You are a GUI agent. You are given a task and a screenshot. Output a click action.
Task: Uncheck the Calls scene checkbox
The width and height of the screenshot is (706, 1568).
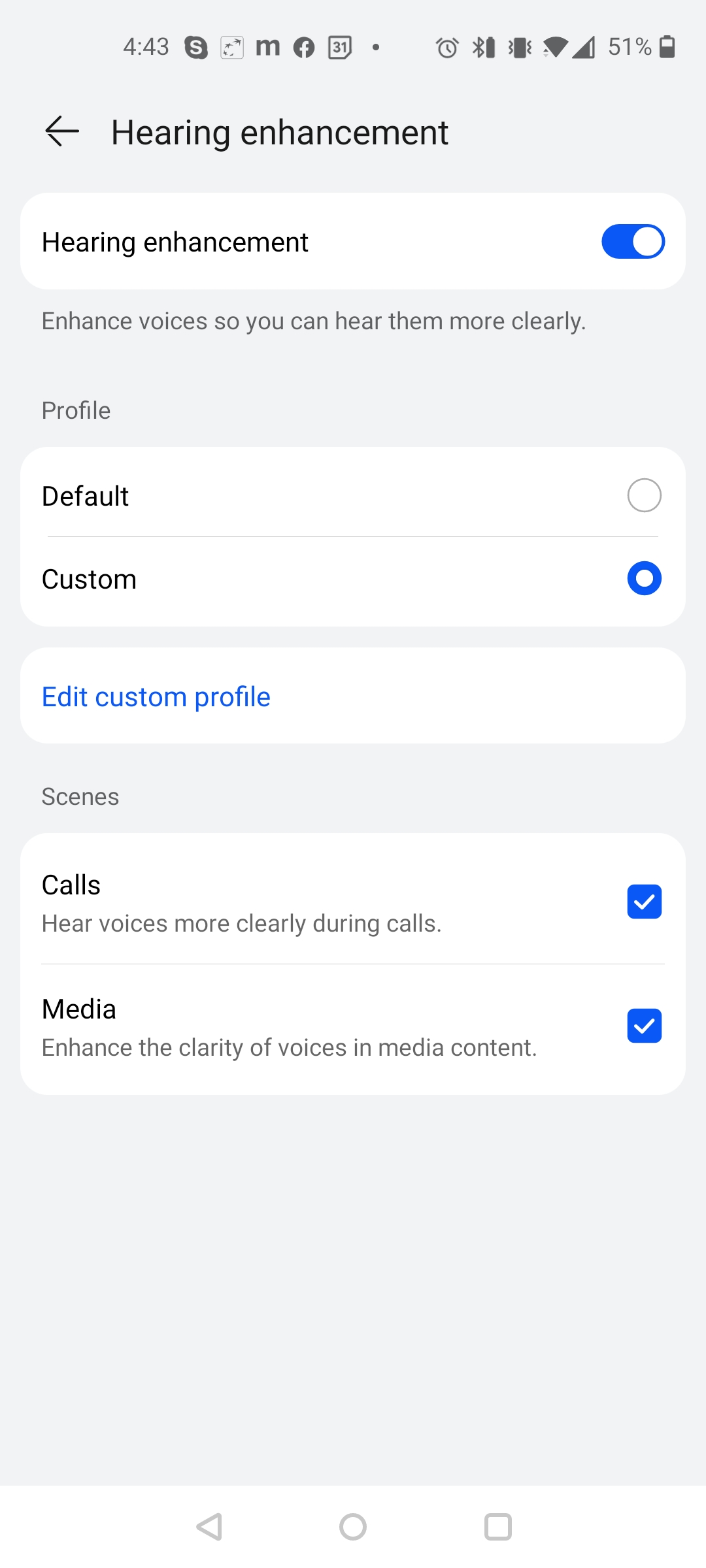coord(644,902)
